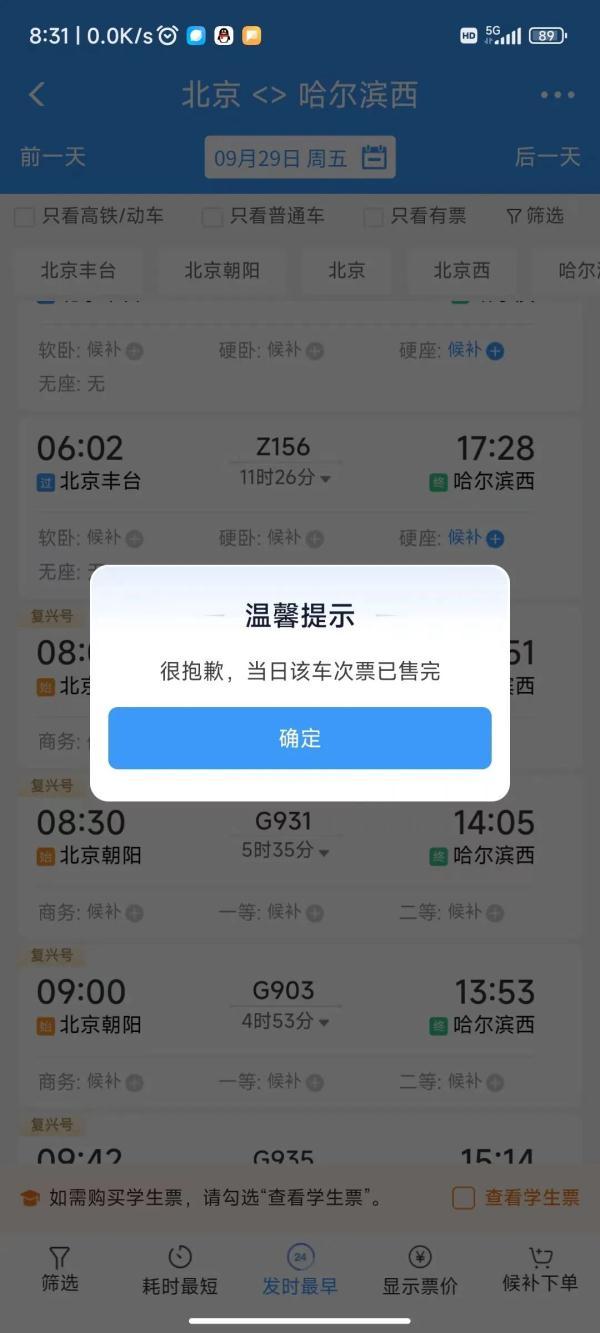Confirm the sold-out notice with 确定
Viewport: 600px width, 1333px height.
299,738
